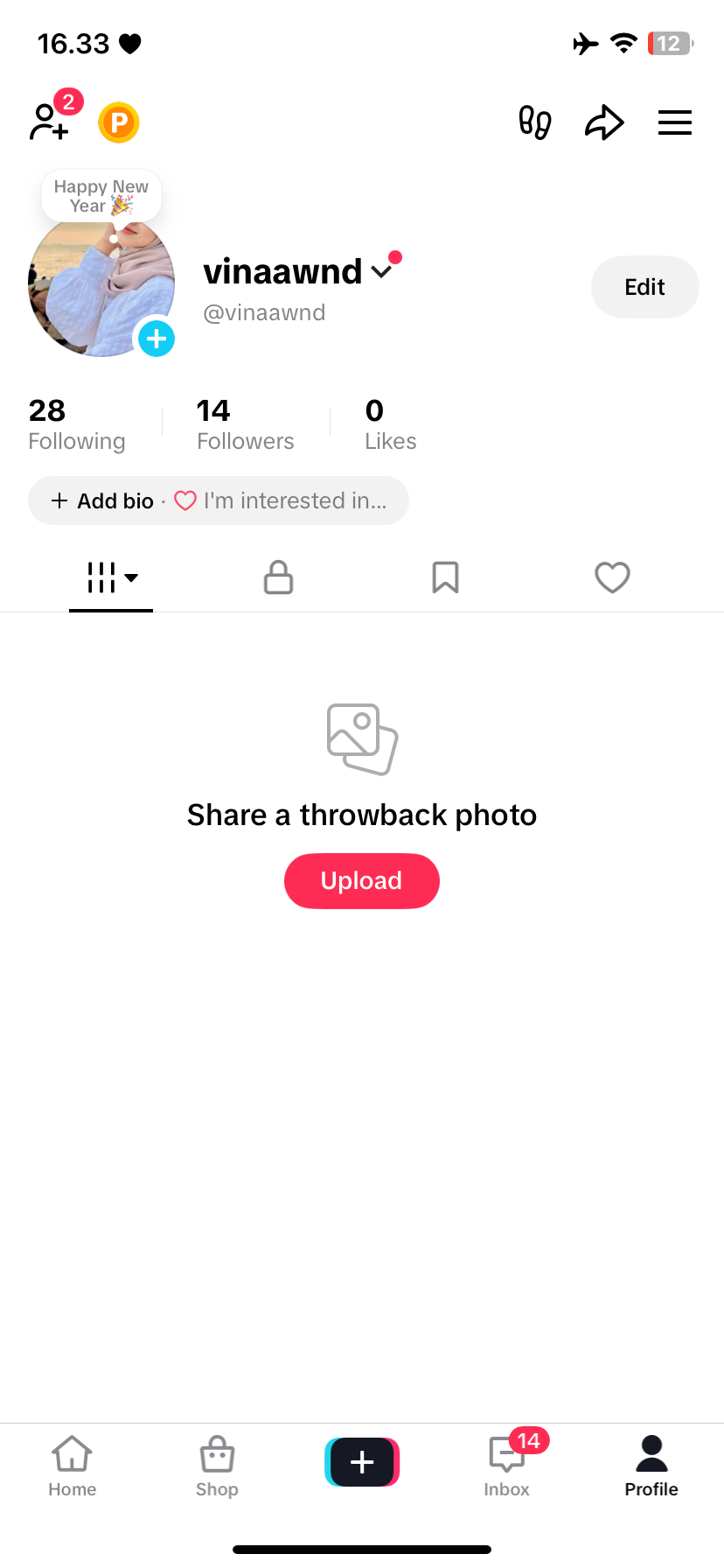Viewport: 724px width, 1568px height.
Task: Open the orange P coin icon
Action: tap(119, 122)
